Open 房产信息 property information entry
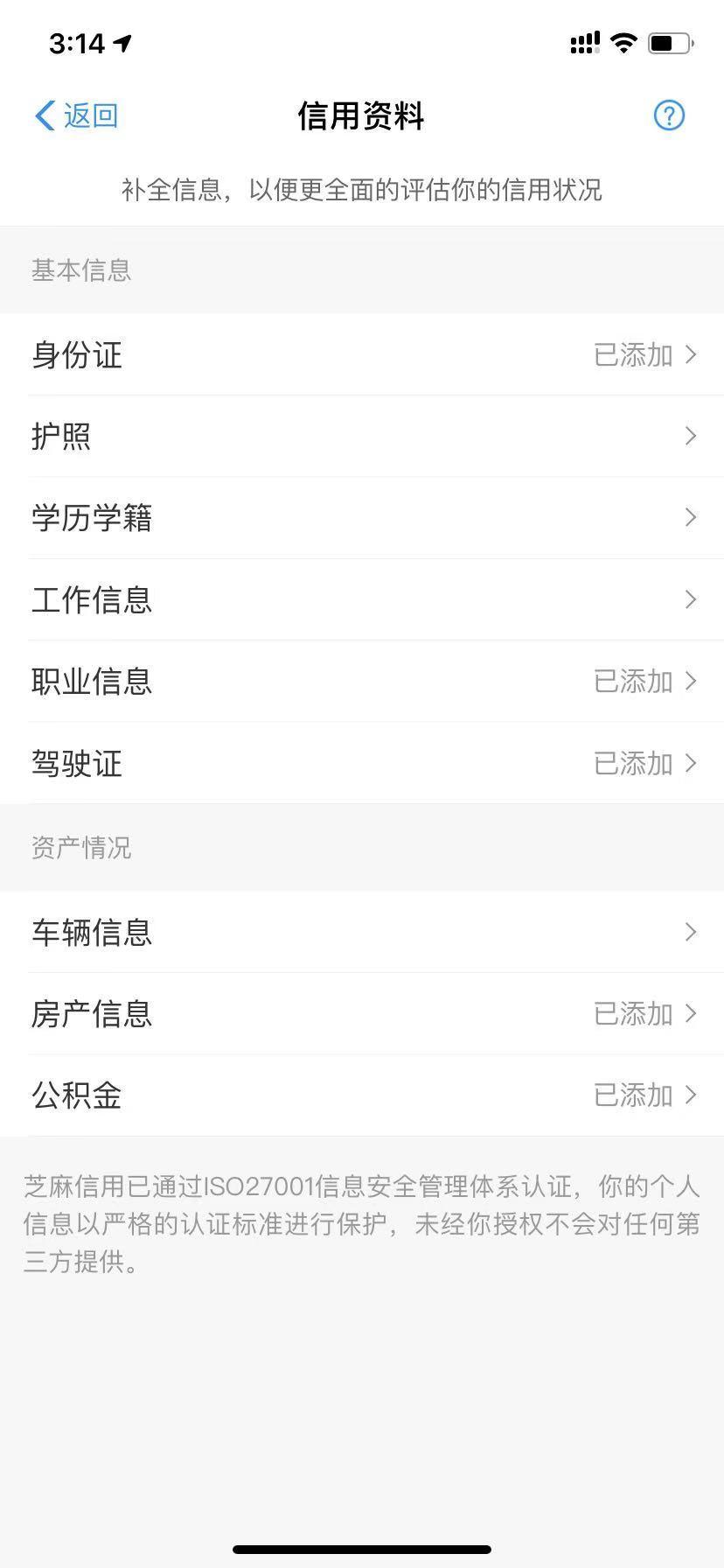Screen dimensions: 724x1568 pos(362,1014)
